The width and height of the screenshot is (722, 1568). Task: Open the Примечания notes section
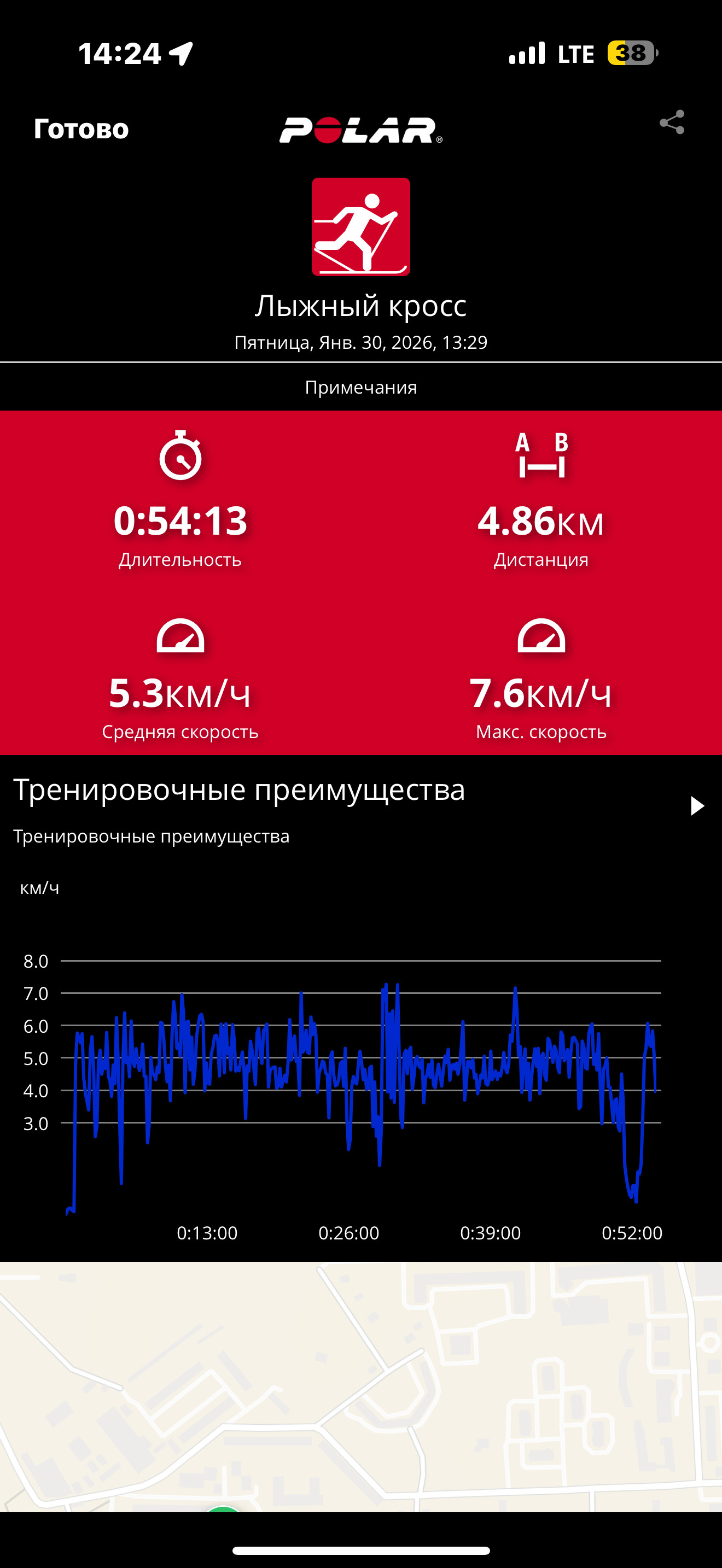[361, 387]
